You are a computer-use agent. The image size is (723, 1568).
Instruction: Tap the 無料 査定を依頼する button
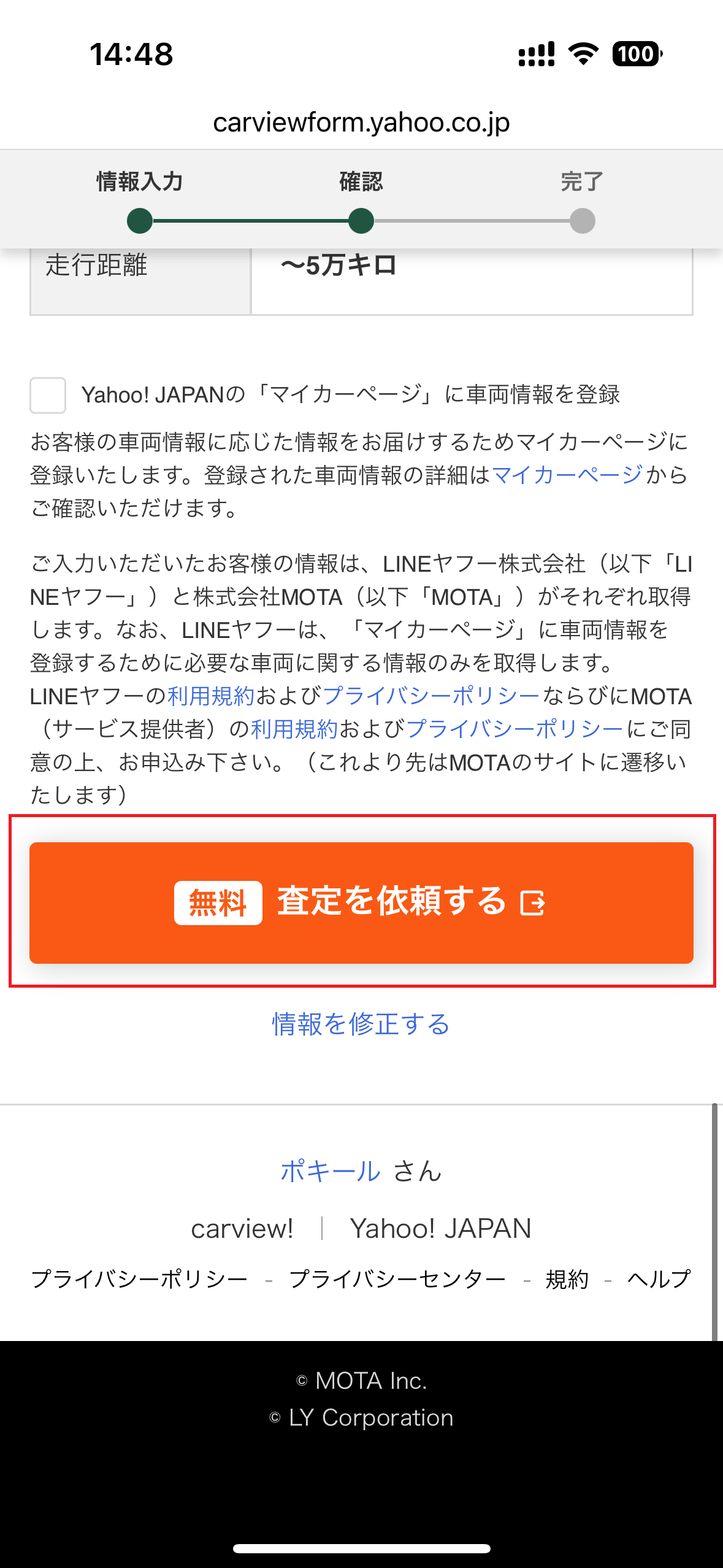tap(361, 902)
